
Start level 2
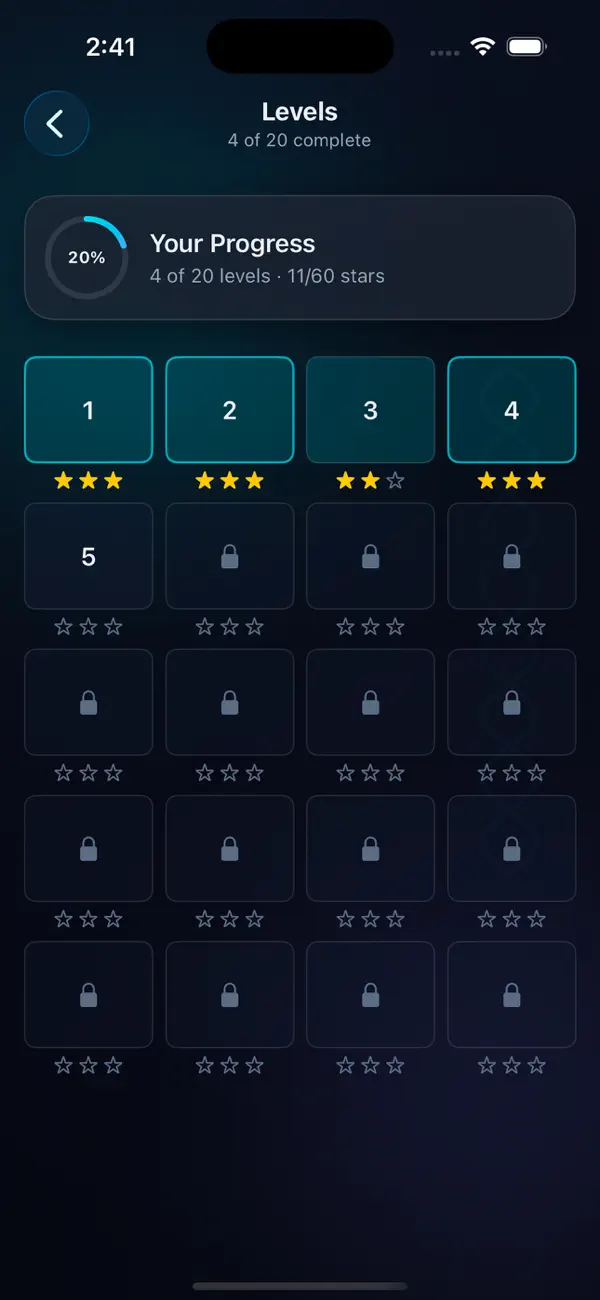click(230, 410)
